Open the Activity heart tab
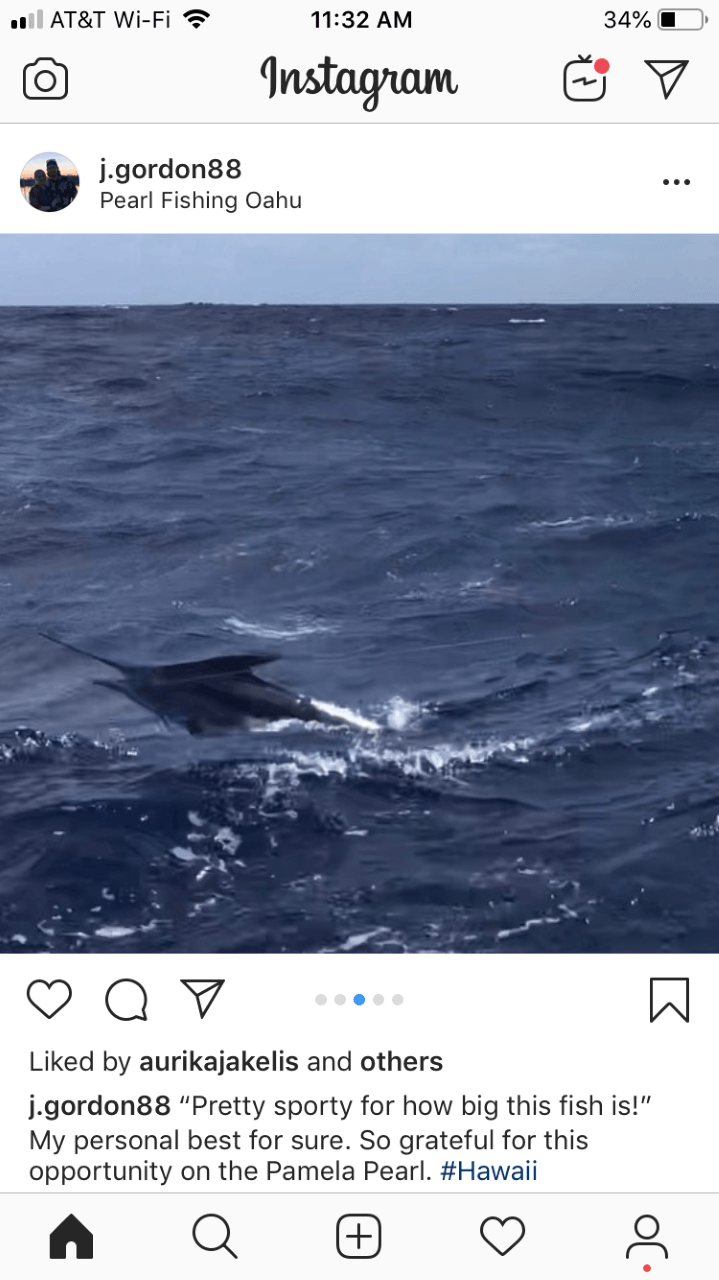 click(x=503, y=1238)
